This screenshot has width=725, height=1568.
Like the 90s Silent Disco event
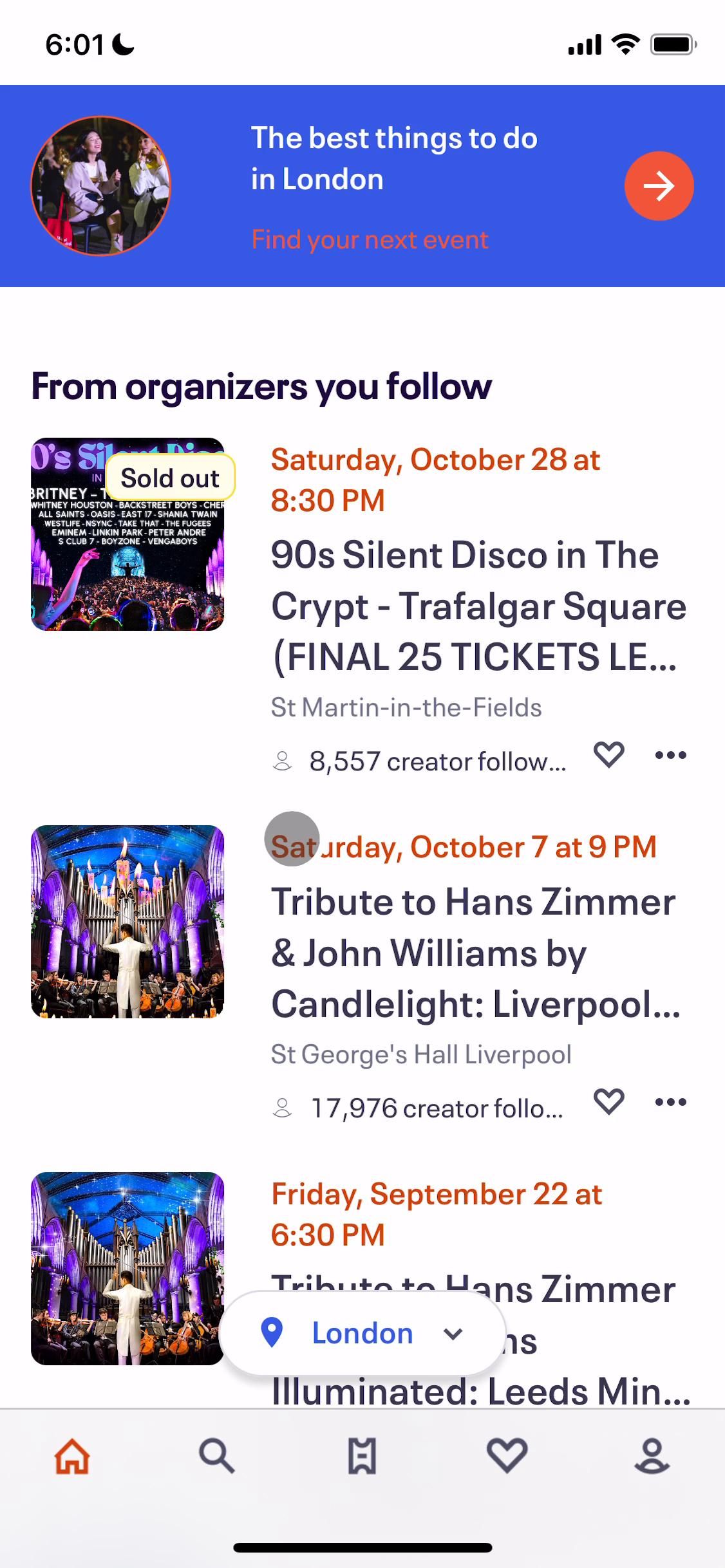608,754
